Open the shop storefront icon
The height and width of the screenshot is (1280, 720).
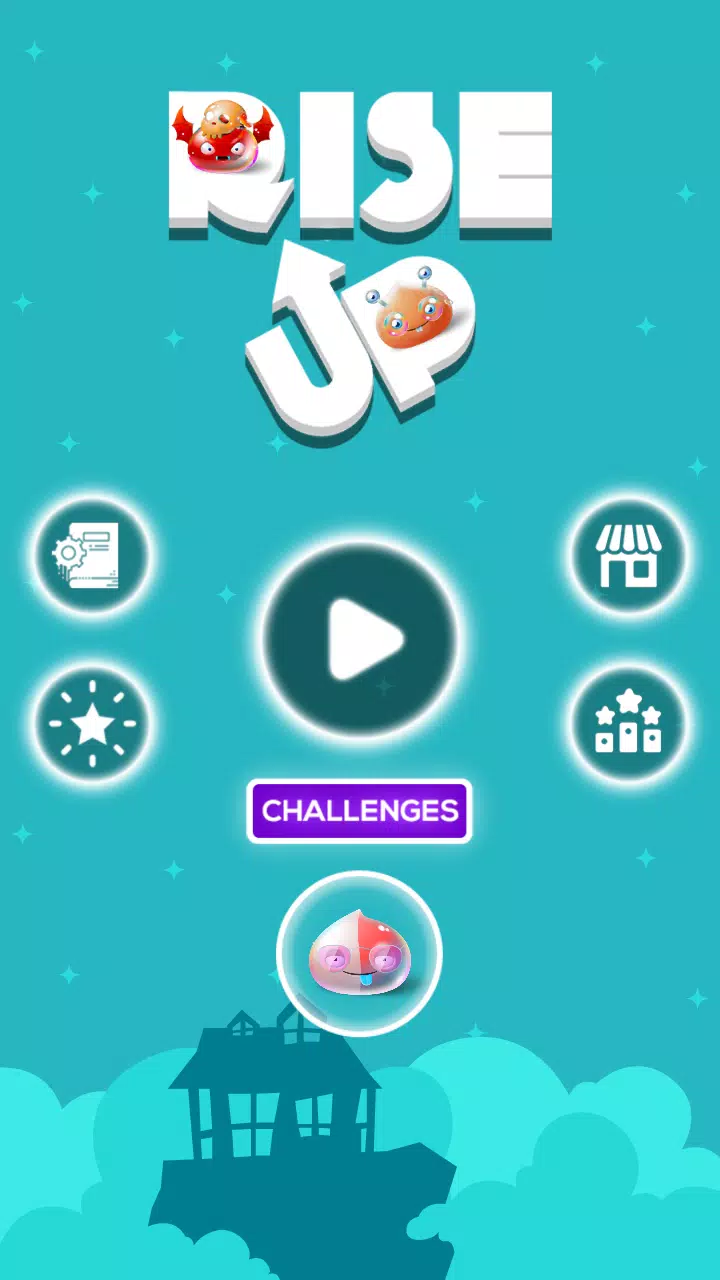628,555
